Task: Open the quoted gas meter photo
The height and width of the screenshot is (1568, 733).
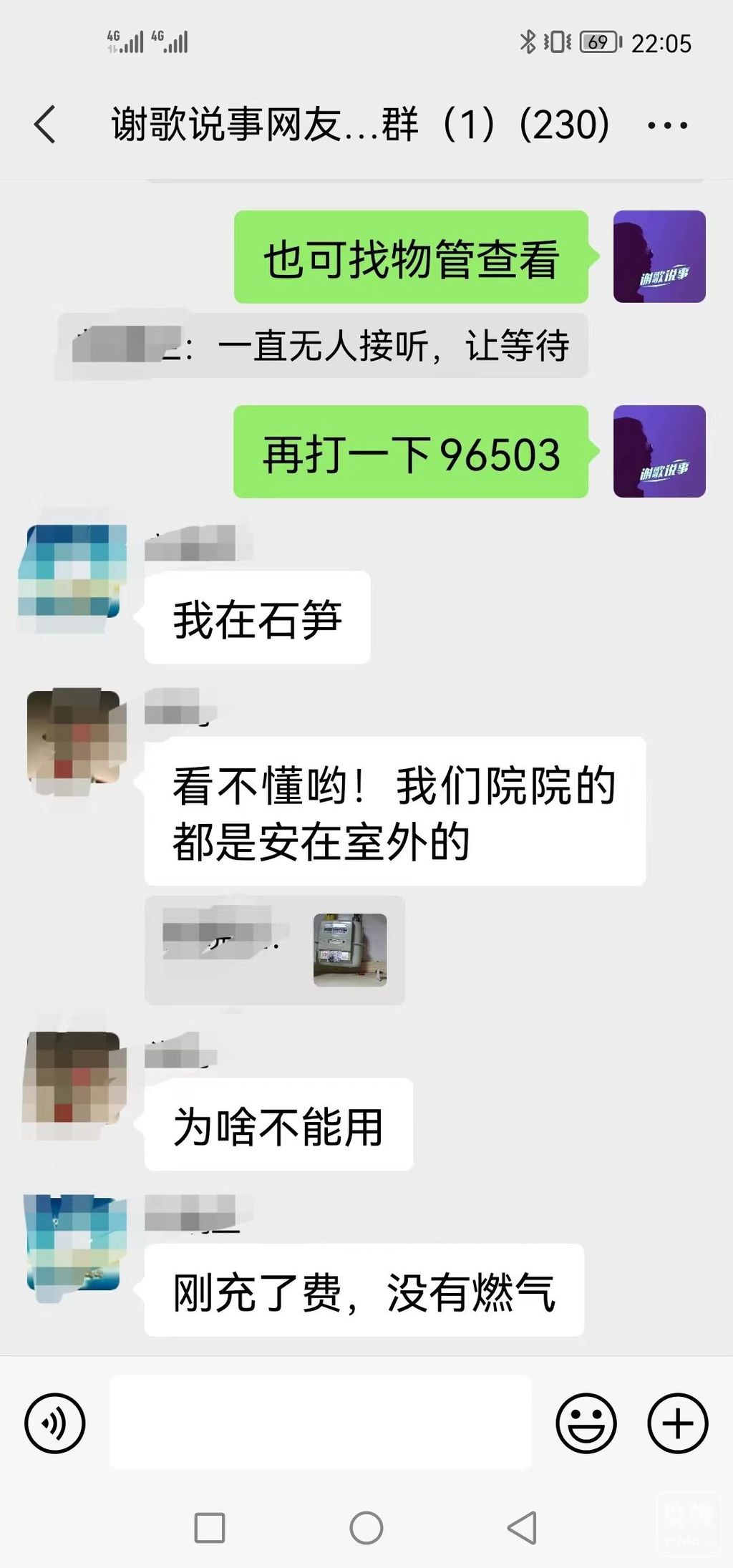Action: click(350, 950)
